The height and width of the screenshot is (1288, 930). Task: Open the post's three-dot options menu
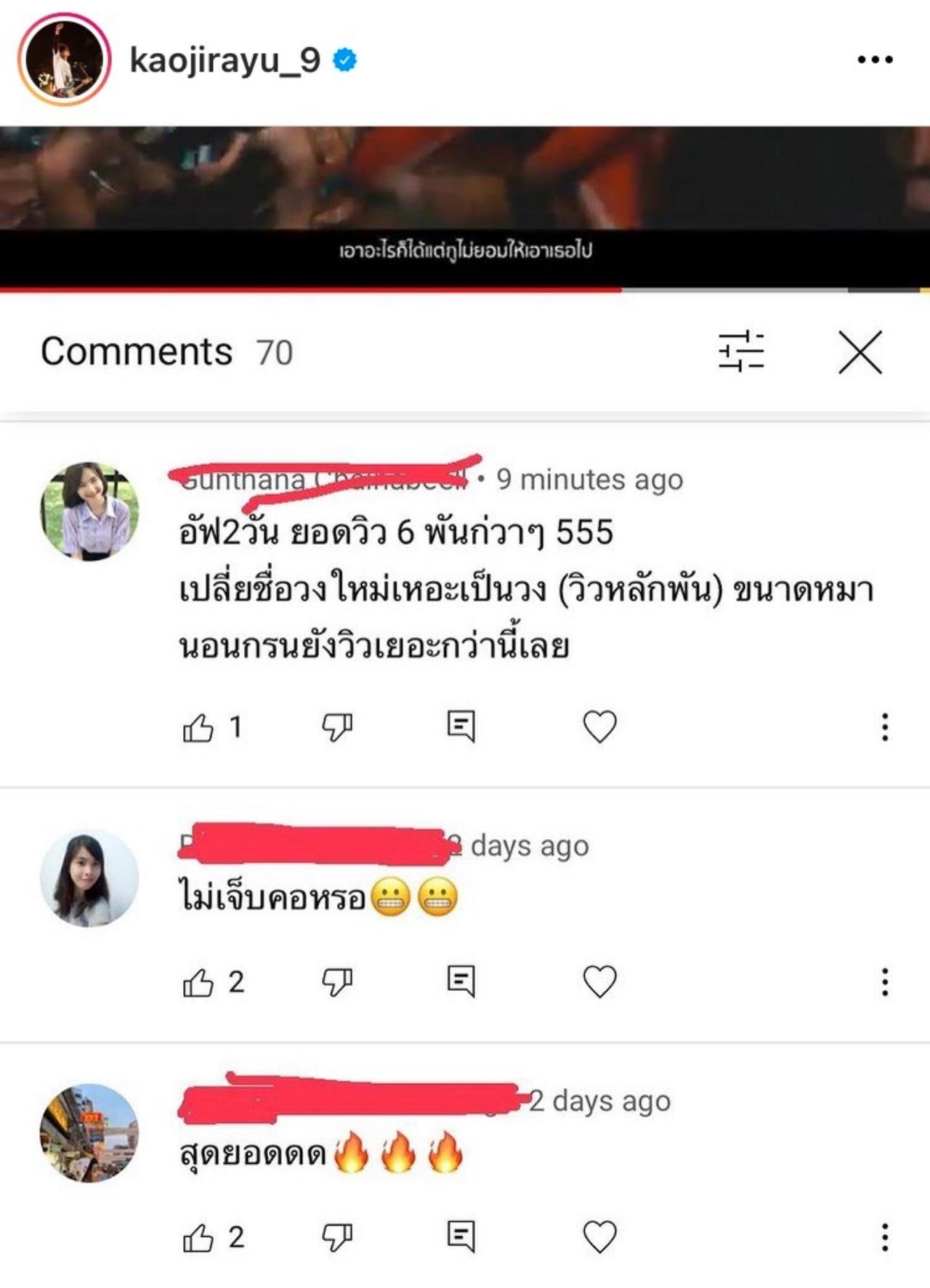875,60
